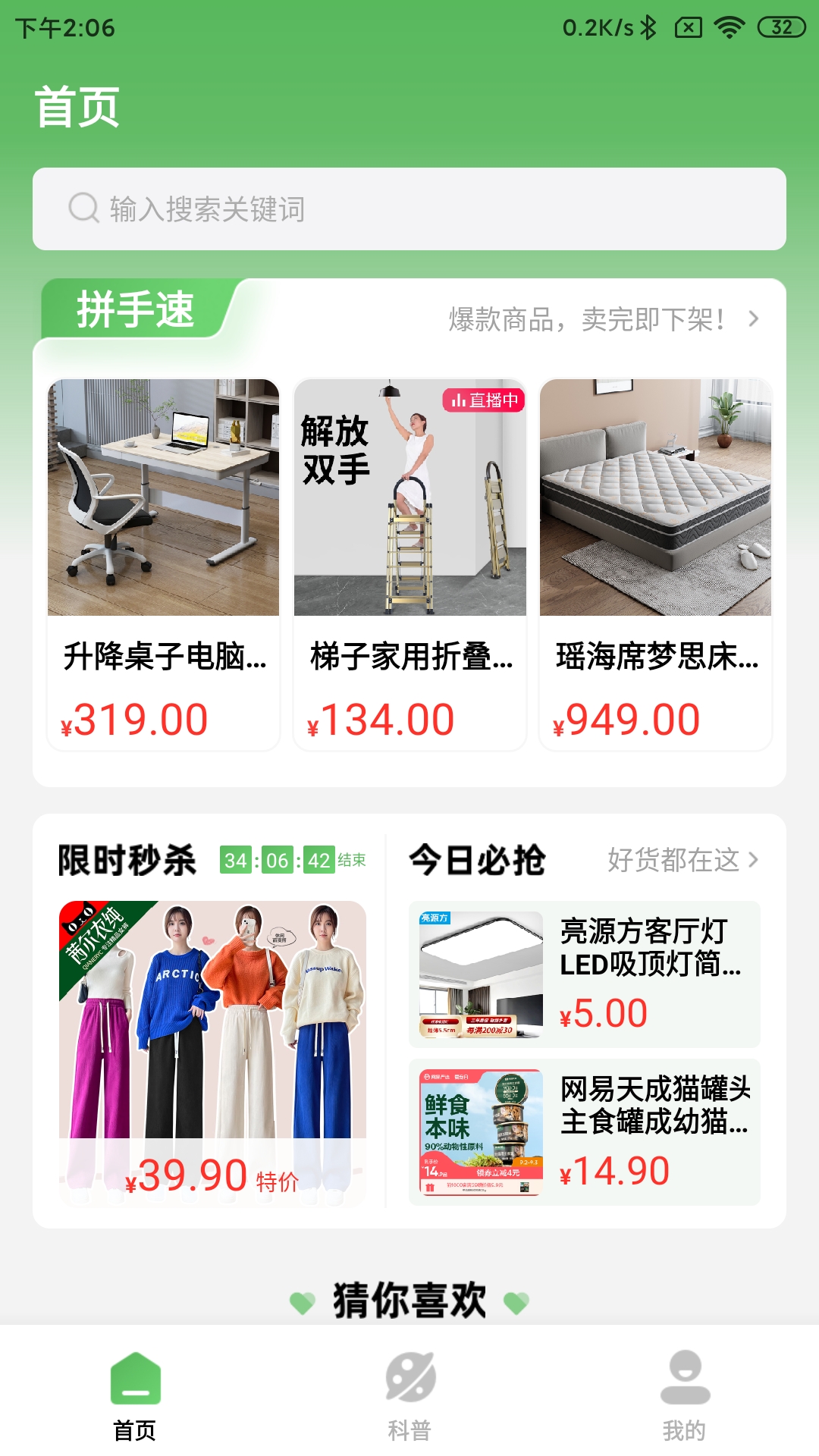Switch to the 科普 tab
The image size is (819, 1456).
click(409, 1396)
